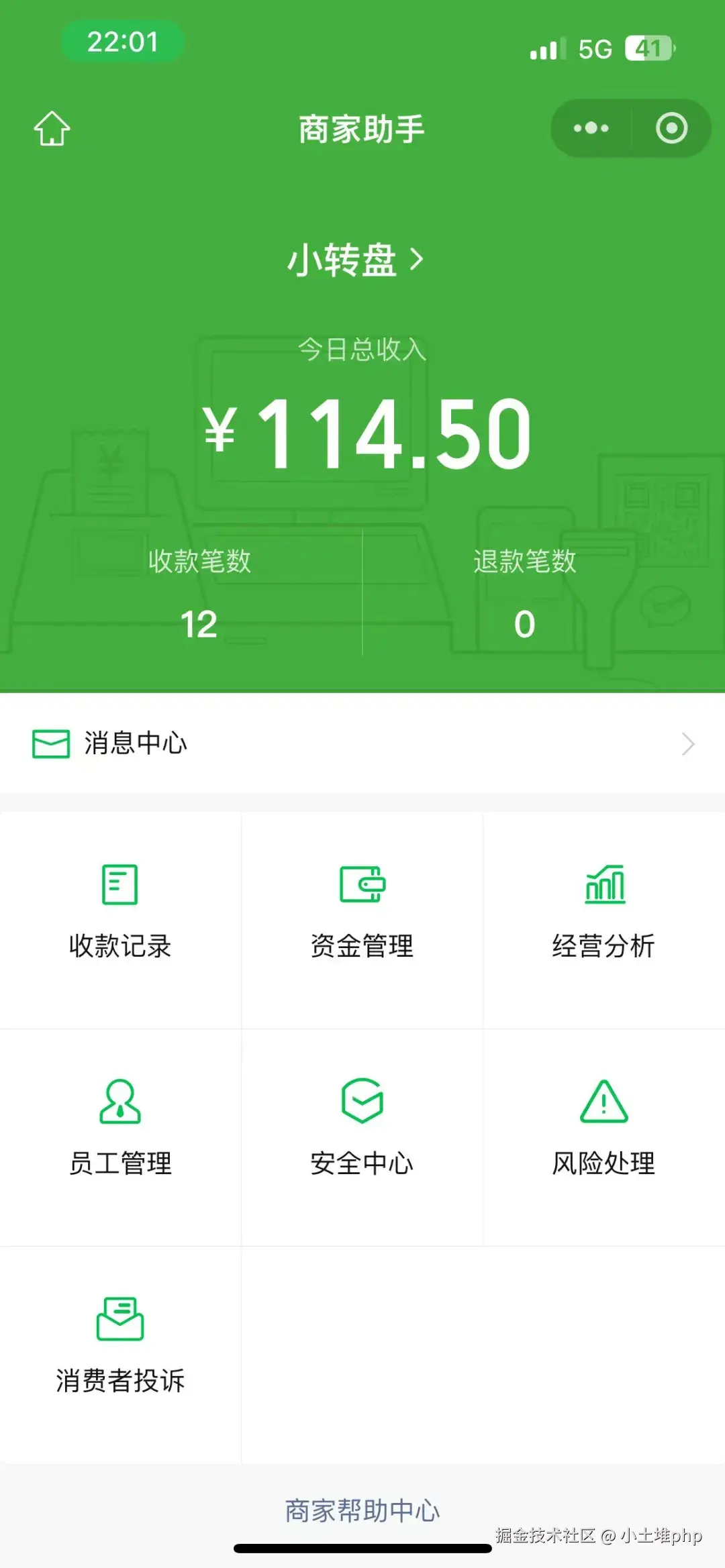Viewport: 725px width, 1568px height.
Task: Tap the 5G signal status indicator
Action: click(593, 47)
